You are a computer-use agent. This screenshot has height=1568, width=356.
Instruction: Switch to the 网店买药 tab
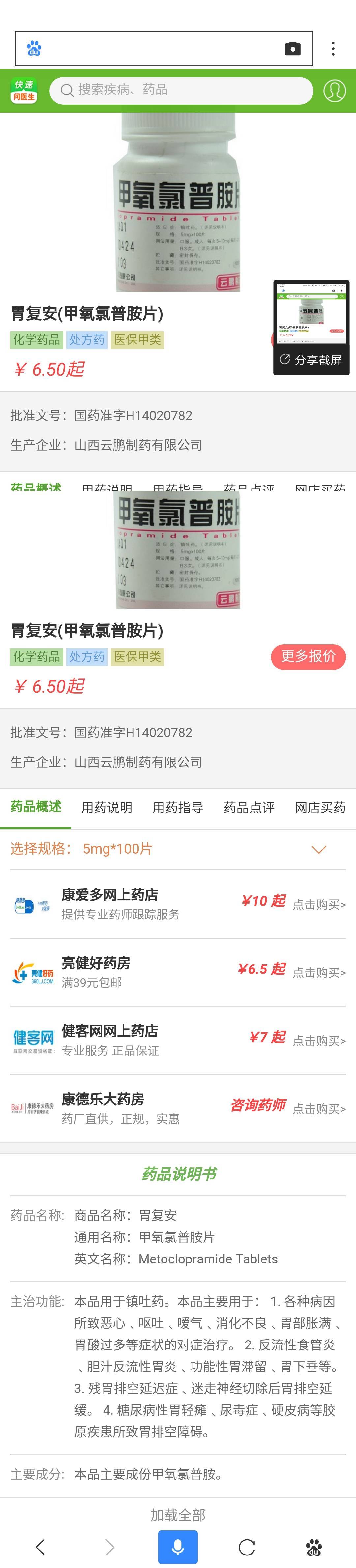pos(320,808)
